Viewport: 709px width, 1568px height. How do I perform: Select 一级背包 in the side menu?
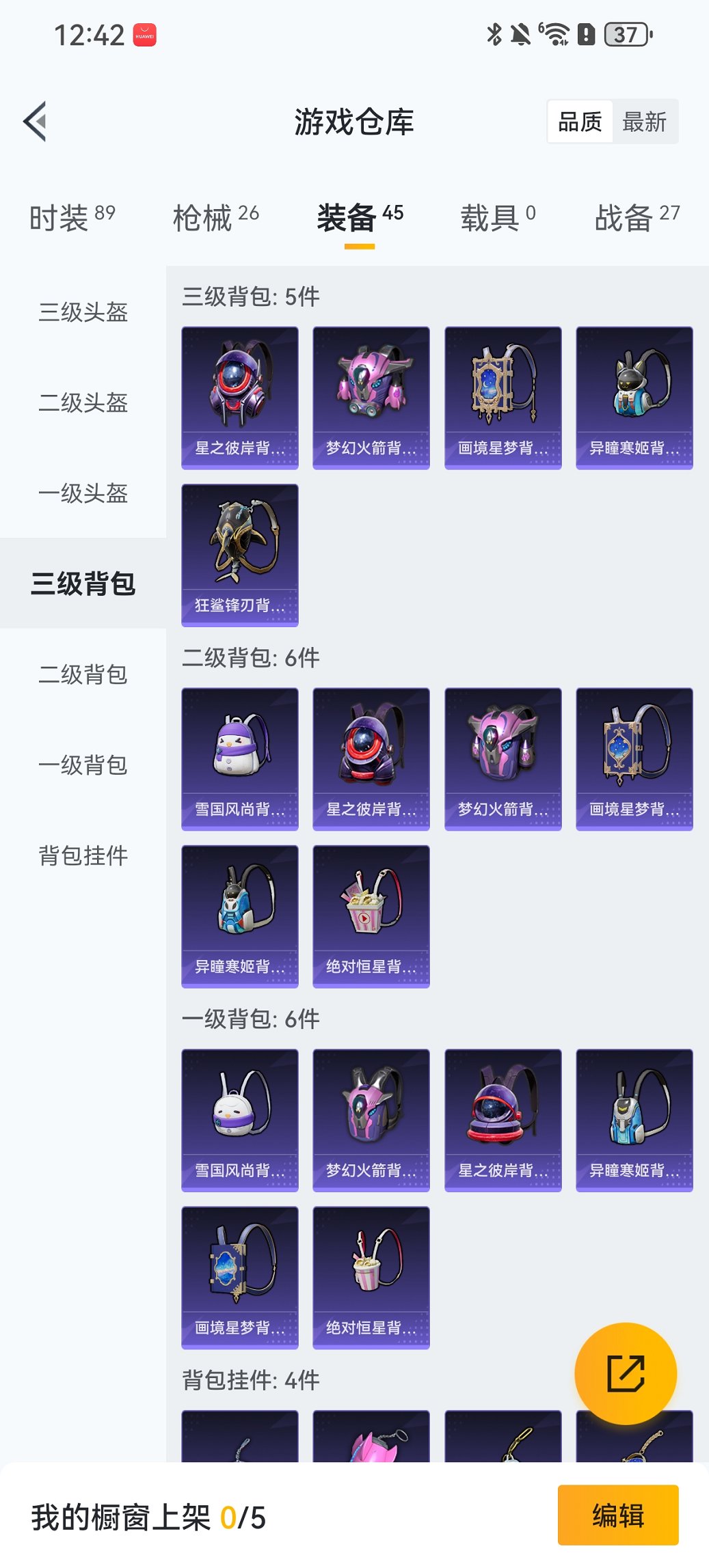click(83, 765)
